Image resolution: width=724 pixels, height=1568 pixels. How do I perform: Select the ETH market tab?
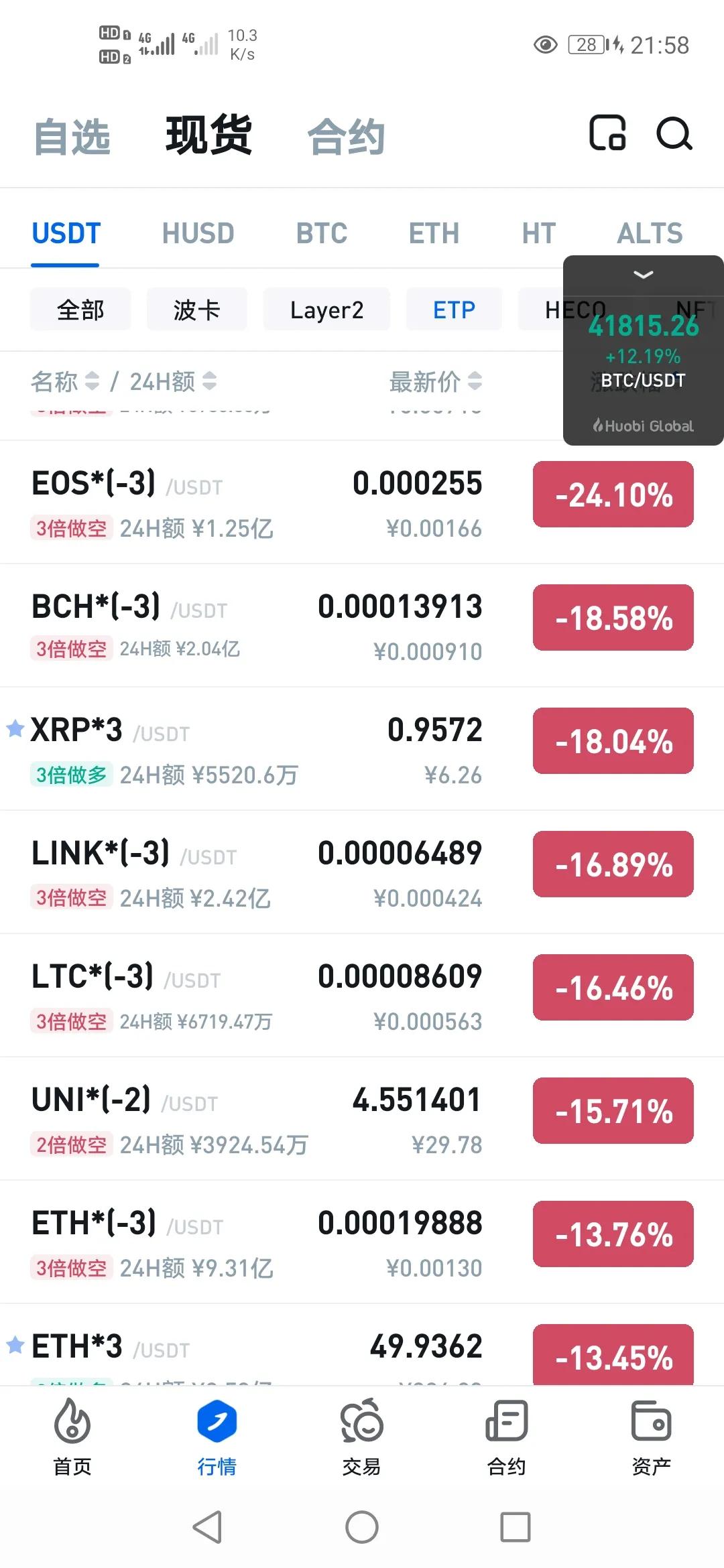click(x=434, y=233)
